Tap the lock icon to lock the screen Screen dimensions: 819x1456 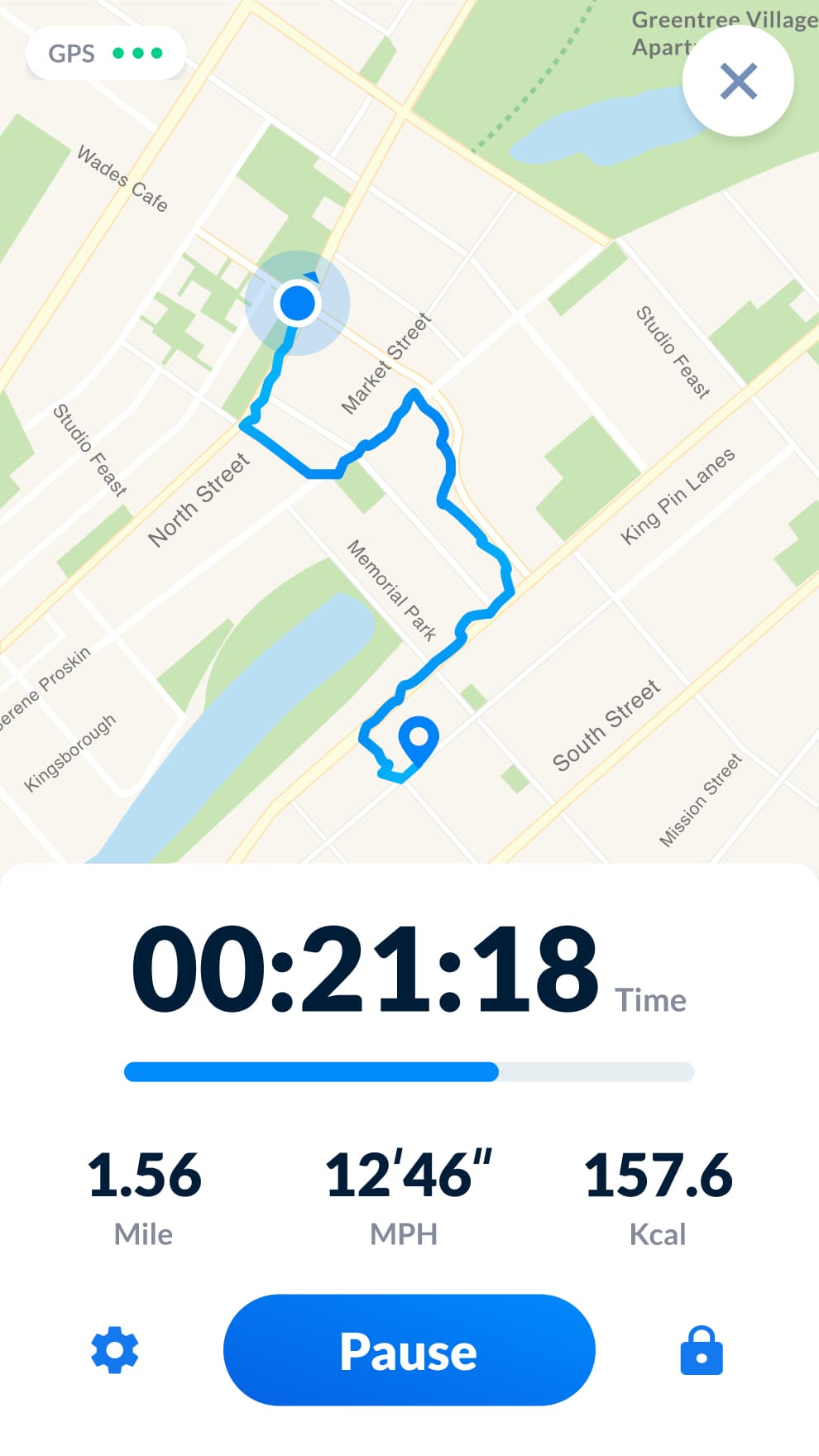pyautogui.click(x=701, y=1348)
